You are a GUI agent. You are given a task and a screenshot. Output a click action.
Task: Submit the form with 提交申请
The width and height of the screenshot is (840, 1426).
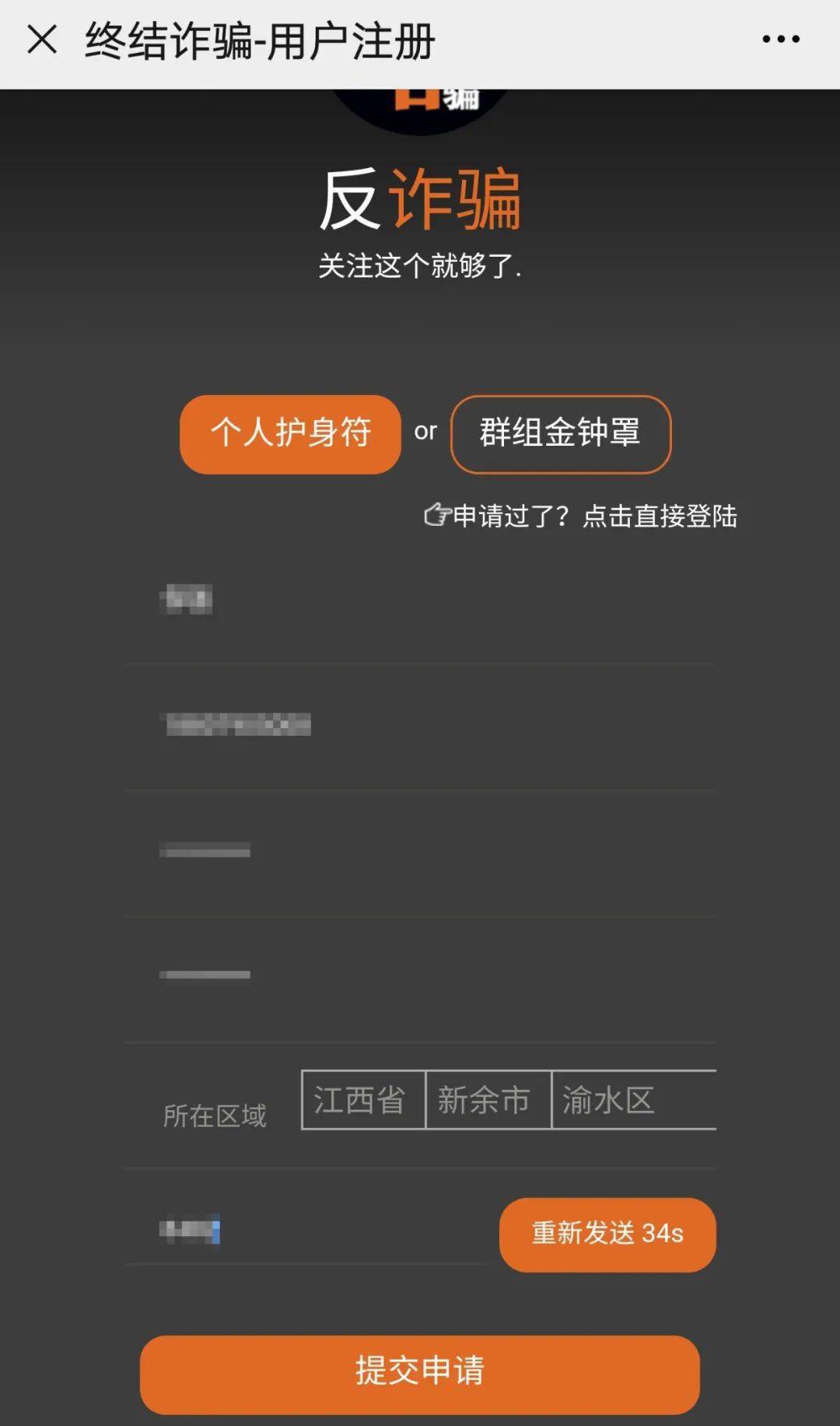click(419, 1373)
